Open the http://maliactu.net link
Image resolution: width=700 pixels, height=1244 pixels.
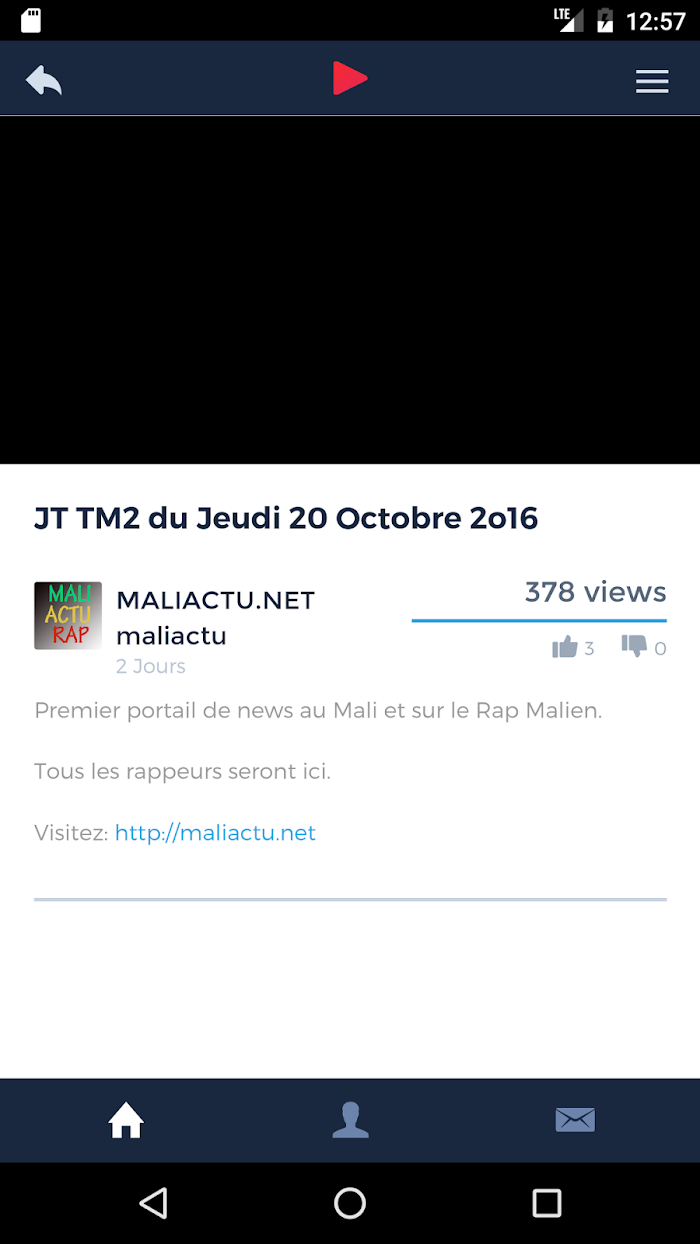(215, 832)
